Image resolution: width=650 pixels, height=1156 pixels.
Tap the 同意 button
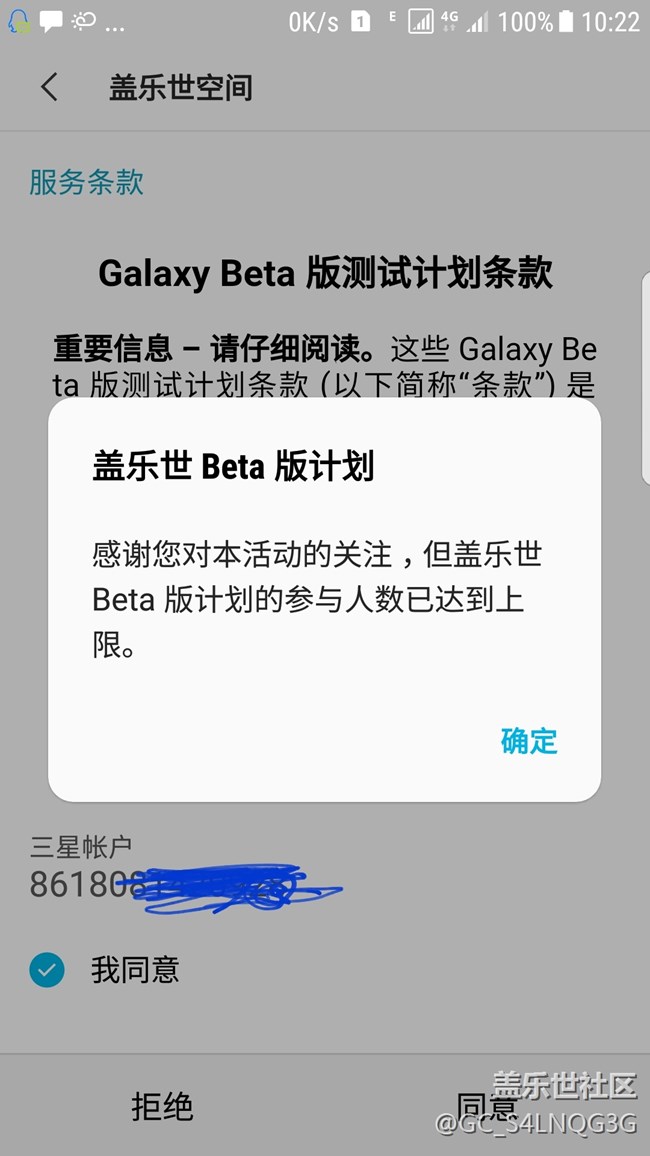coord(486,1106)
